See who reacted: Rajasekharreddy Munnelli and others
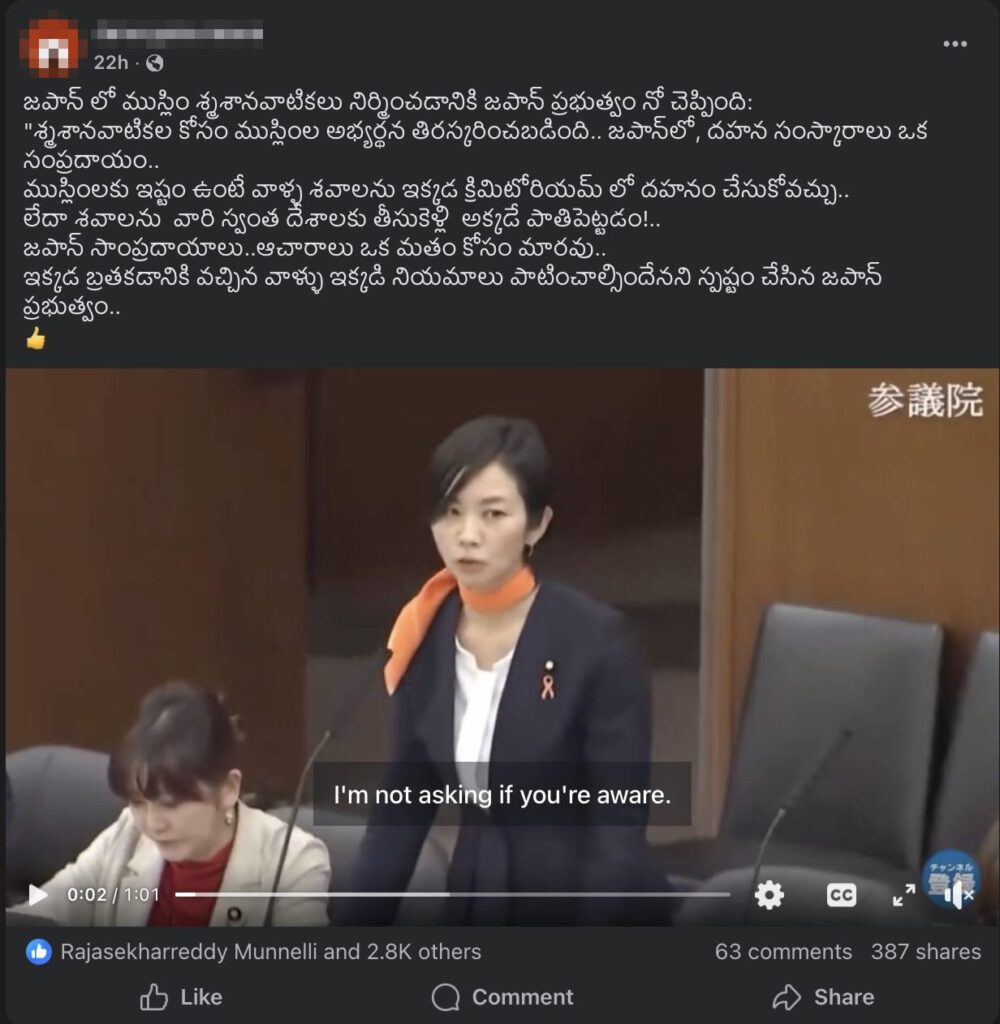This screenshot has width=1000, height=1024. click(270, 951)
